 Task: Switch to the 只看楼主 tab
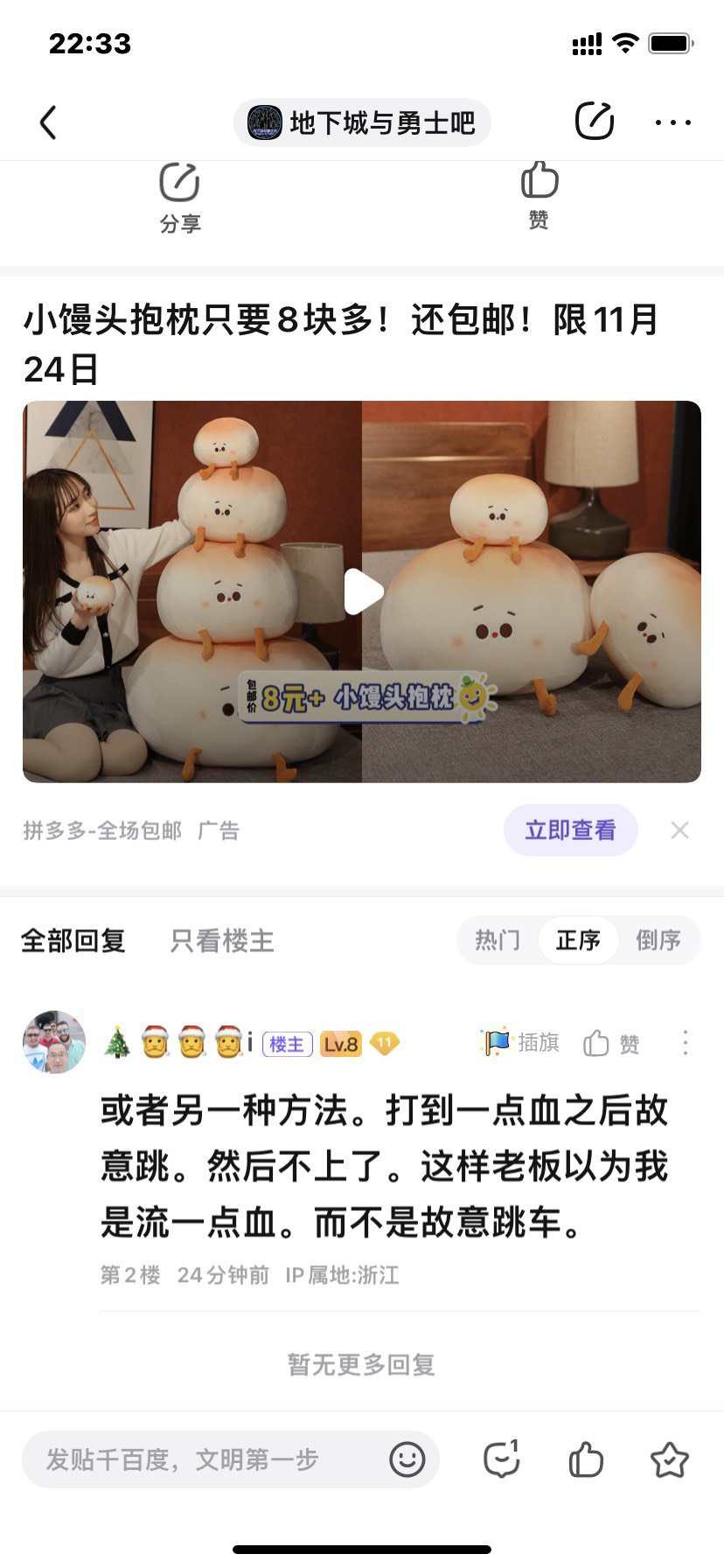pyautogui.click(x=220, y=941)
